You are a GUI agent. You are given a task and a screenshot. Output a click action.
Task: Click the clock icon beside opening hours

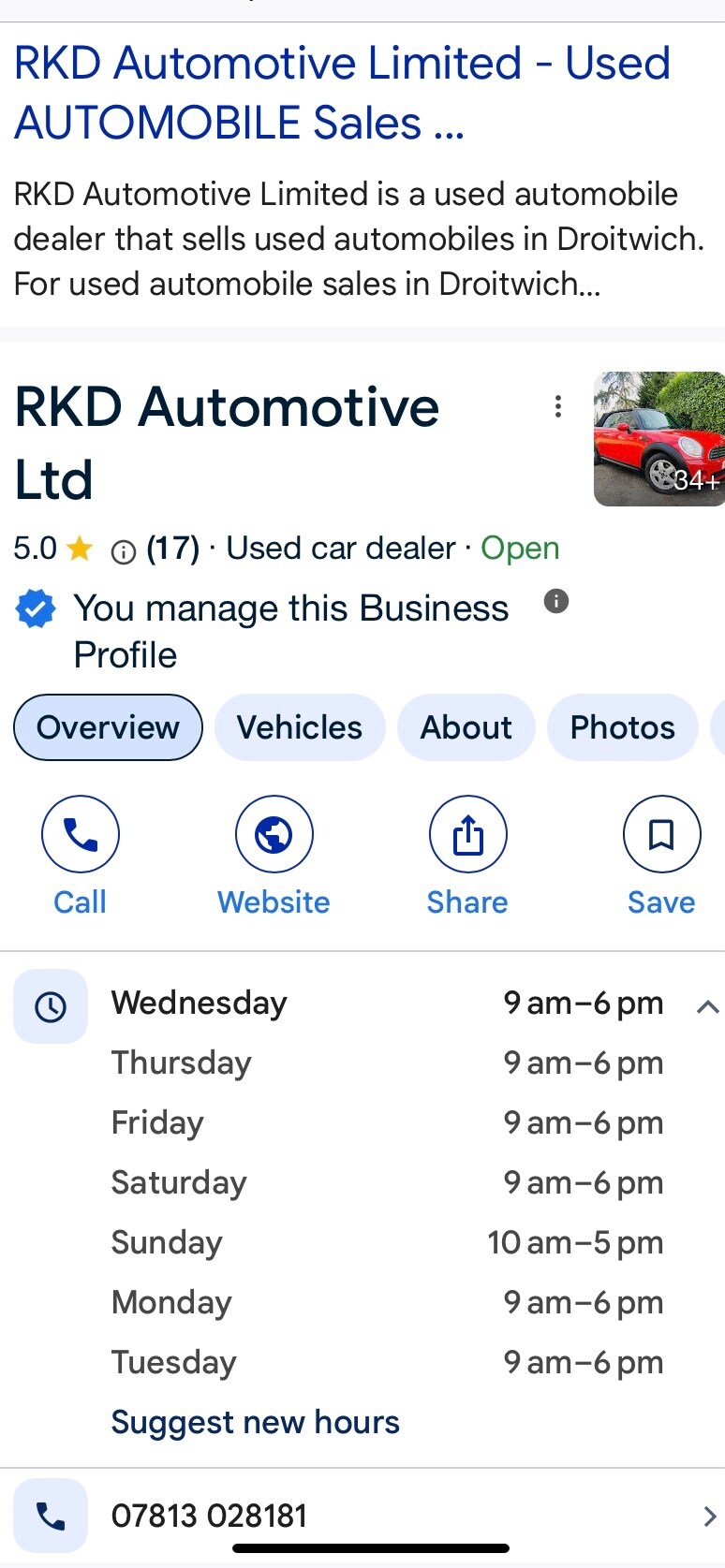[x=50, y=1005]
